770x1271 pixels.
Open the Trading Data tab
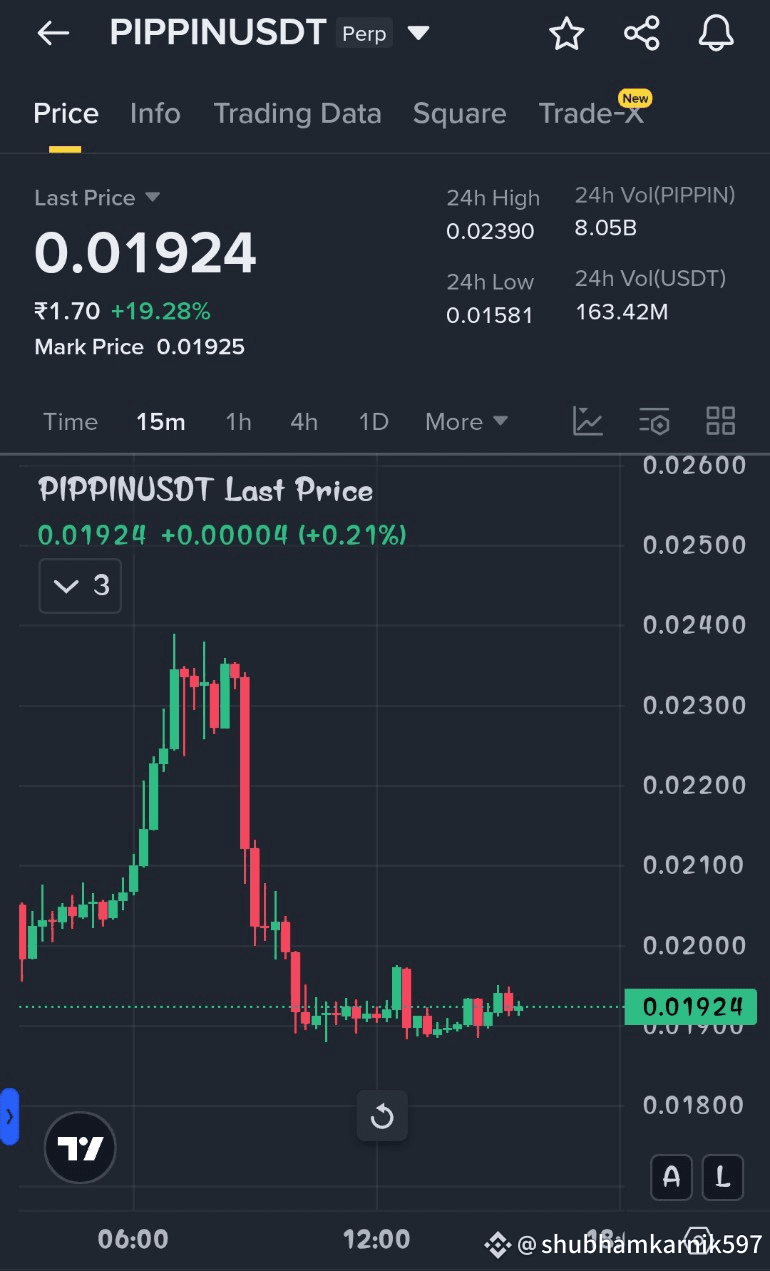pyautogui.click(x=297, y=114)
